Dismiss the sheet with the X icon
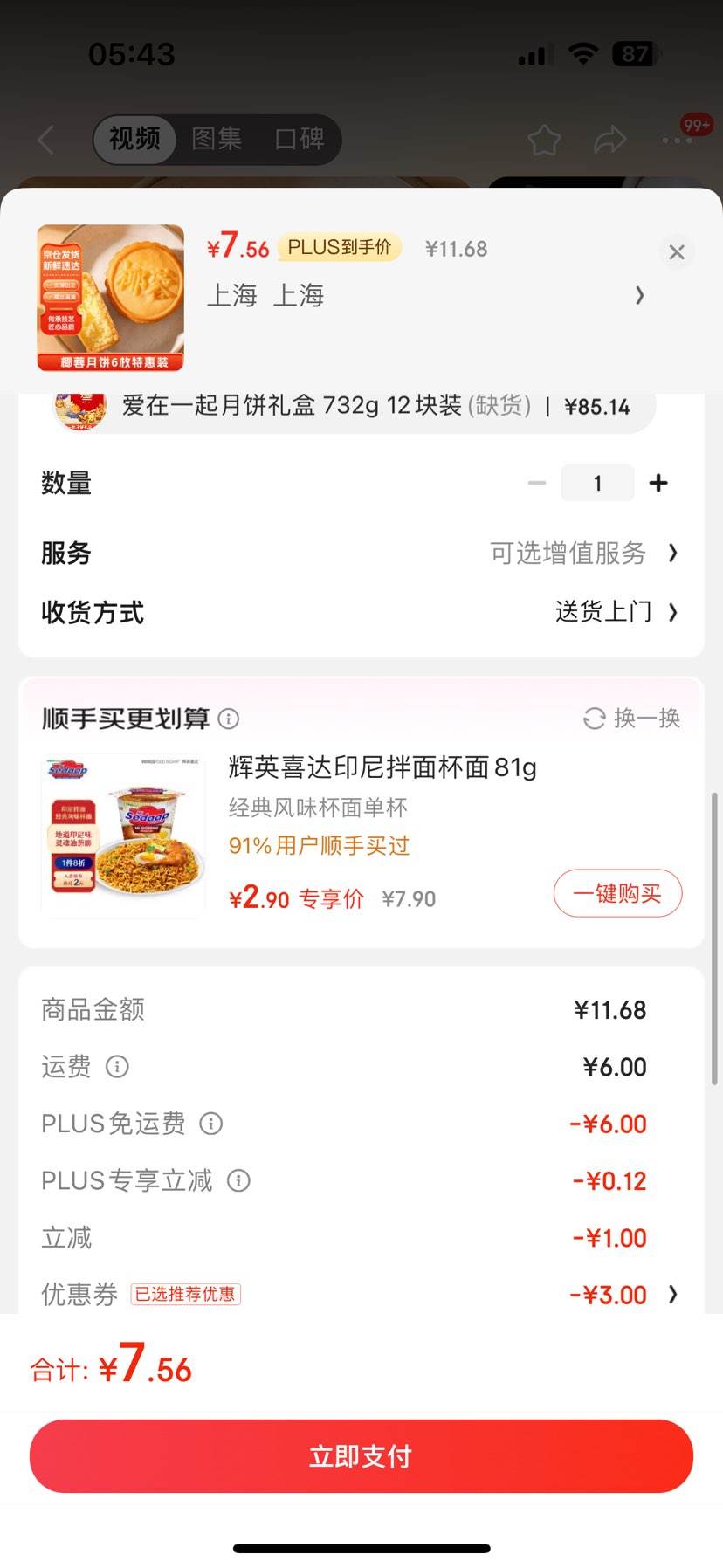The height and width of the screenshot is (1568, 723). point(677,251)
